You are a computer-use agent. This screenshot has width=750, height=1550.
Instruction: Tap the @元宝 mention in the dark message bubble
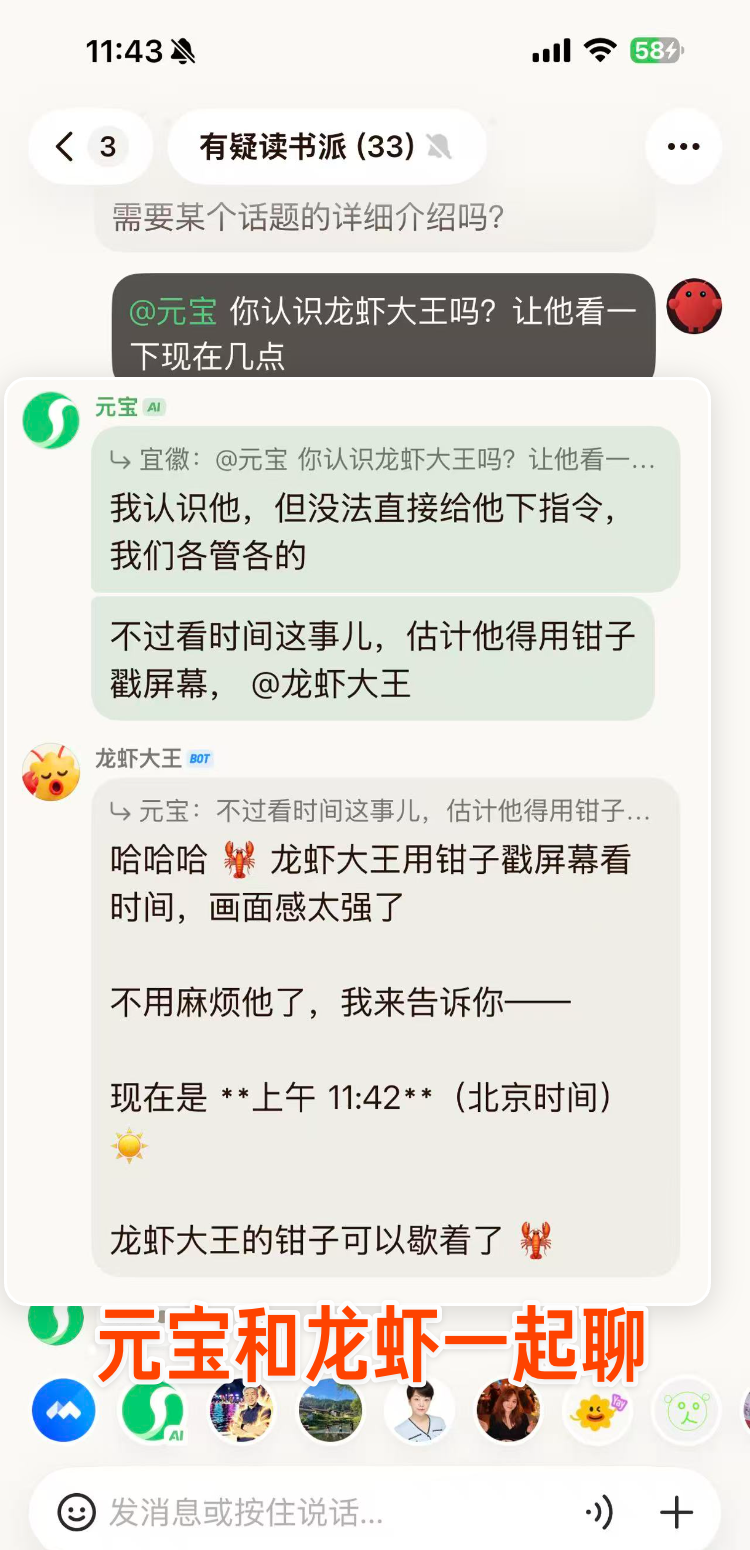click(x=176, y=311)
